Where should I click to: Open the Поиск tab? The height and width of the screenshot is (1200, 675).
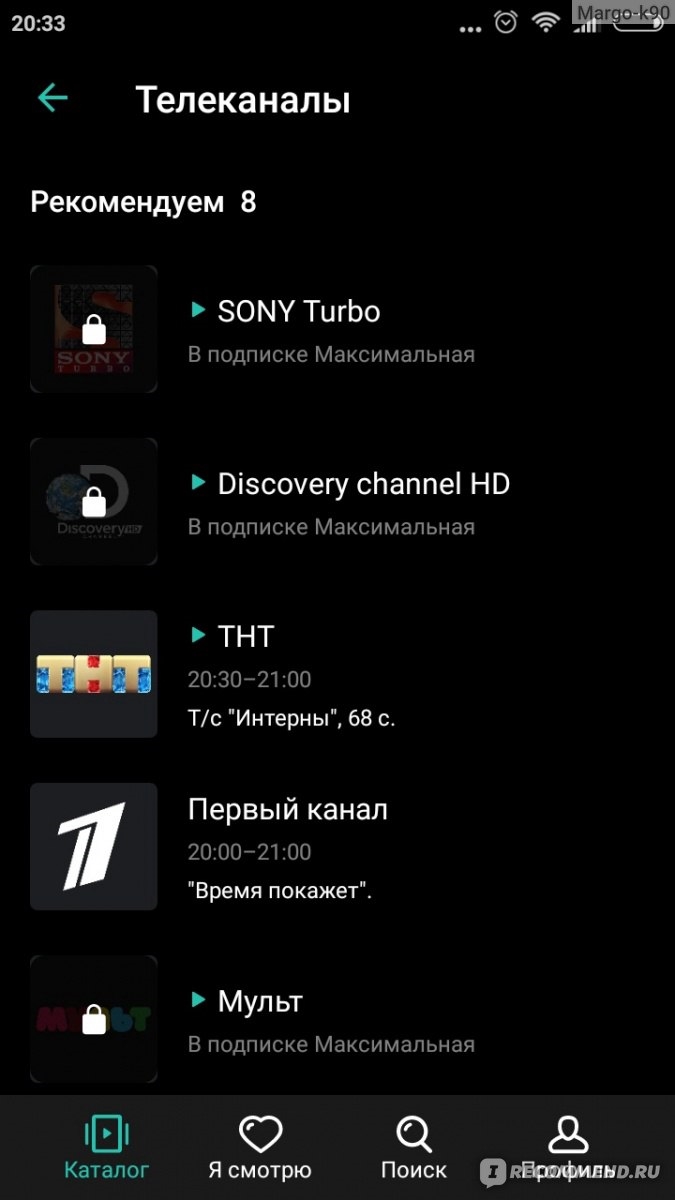click(414, 1147)
